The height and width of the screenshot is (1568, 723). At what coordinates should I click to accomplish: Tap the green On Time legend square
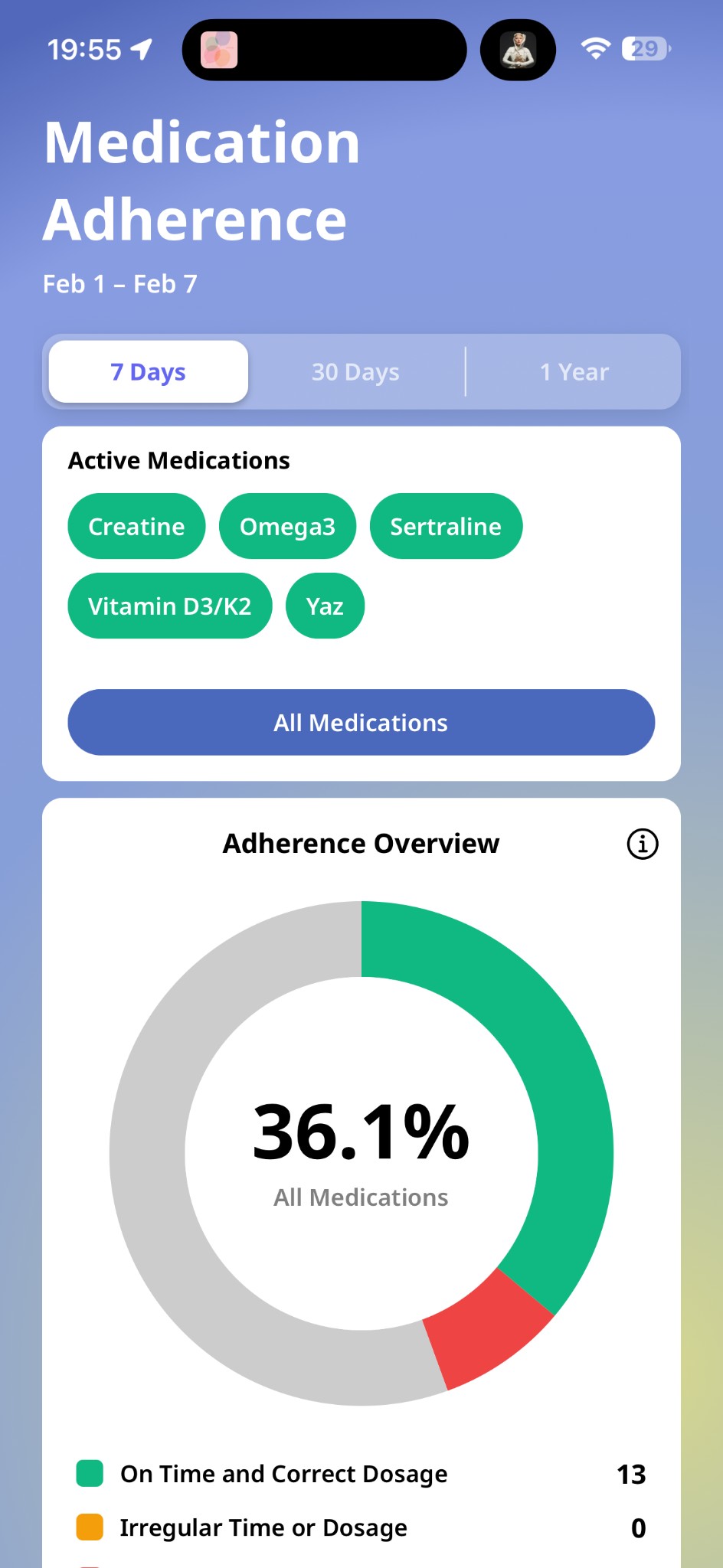88,1474
